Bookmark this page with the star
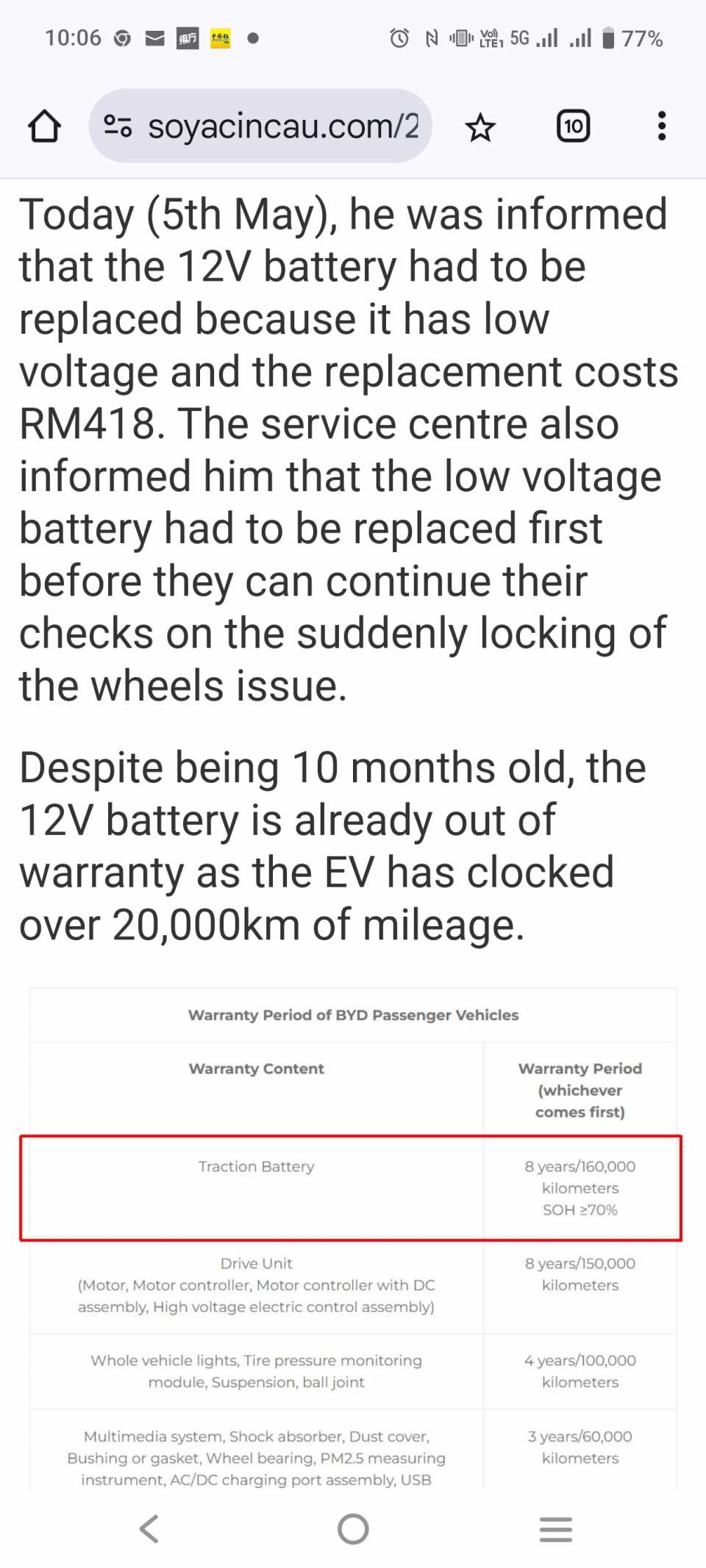The height and width of the screenshot is (1568, 706). tap(480, 128)
